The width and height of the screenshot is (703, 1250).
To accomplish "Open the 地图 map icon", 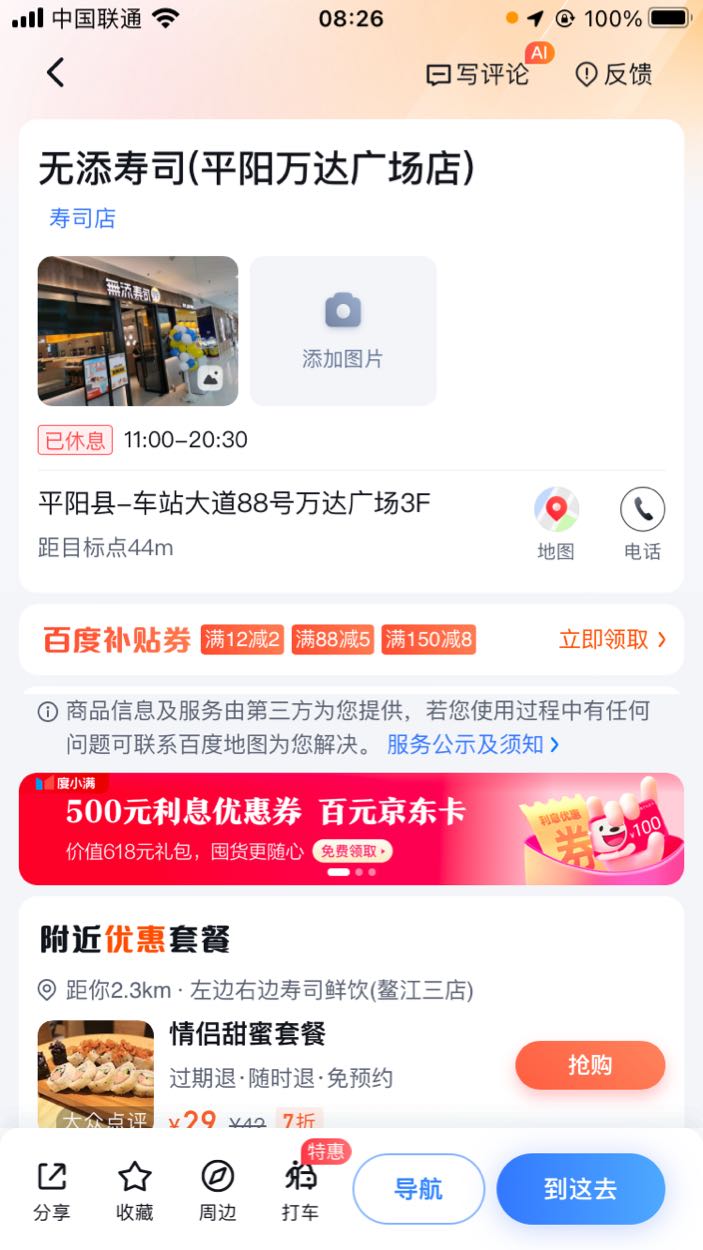I will [556, 523].
